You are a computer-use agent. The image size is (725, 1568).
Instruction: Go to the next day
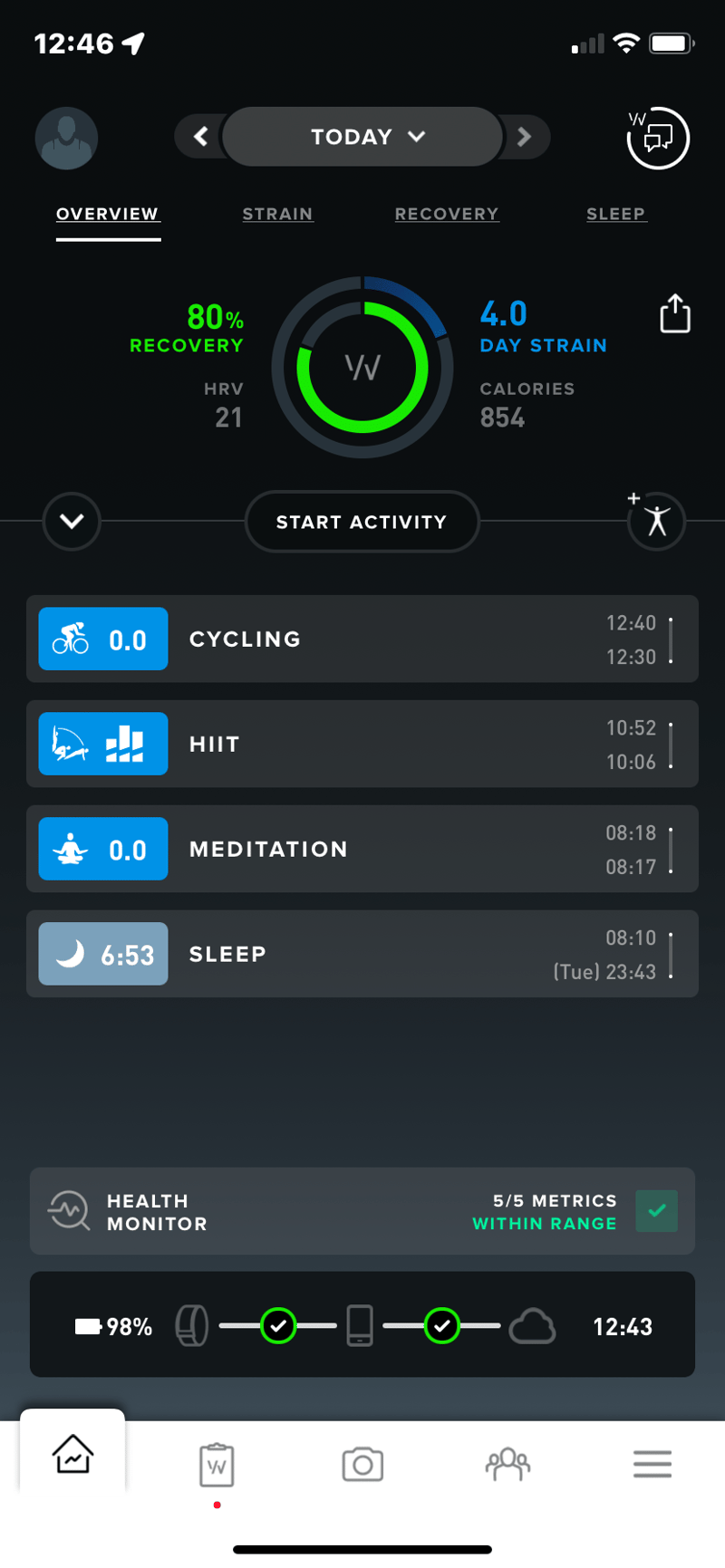coord(525,137)
